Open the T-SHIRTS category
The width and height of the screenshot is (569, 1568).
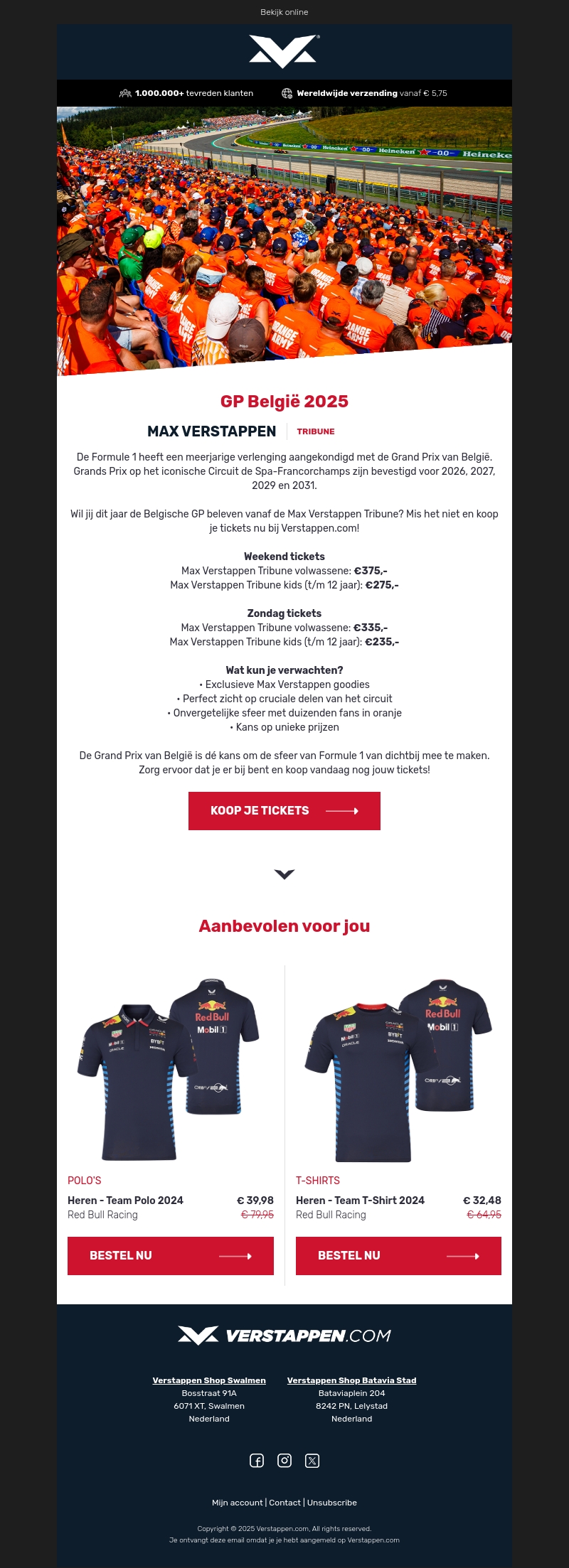click(319, 1181)
